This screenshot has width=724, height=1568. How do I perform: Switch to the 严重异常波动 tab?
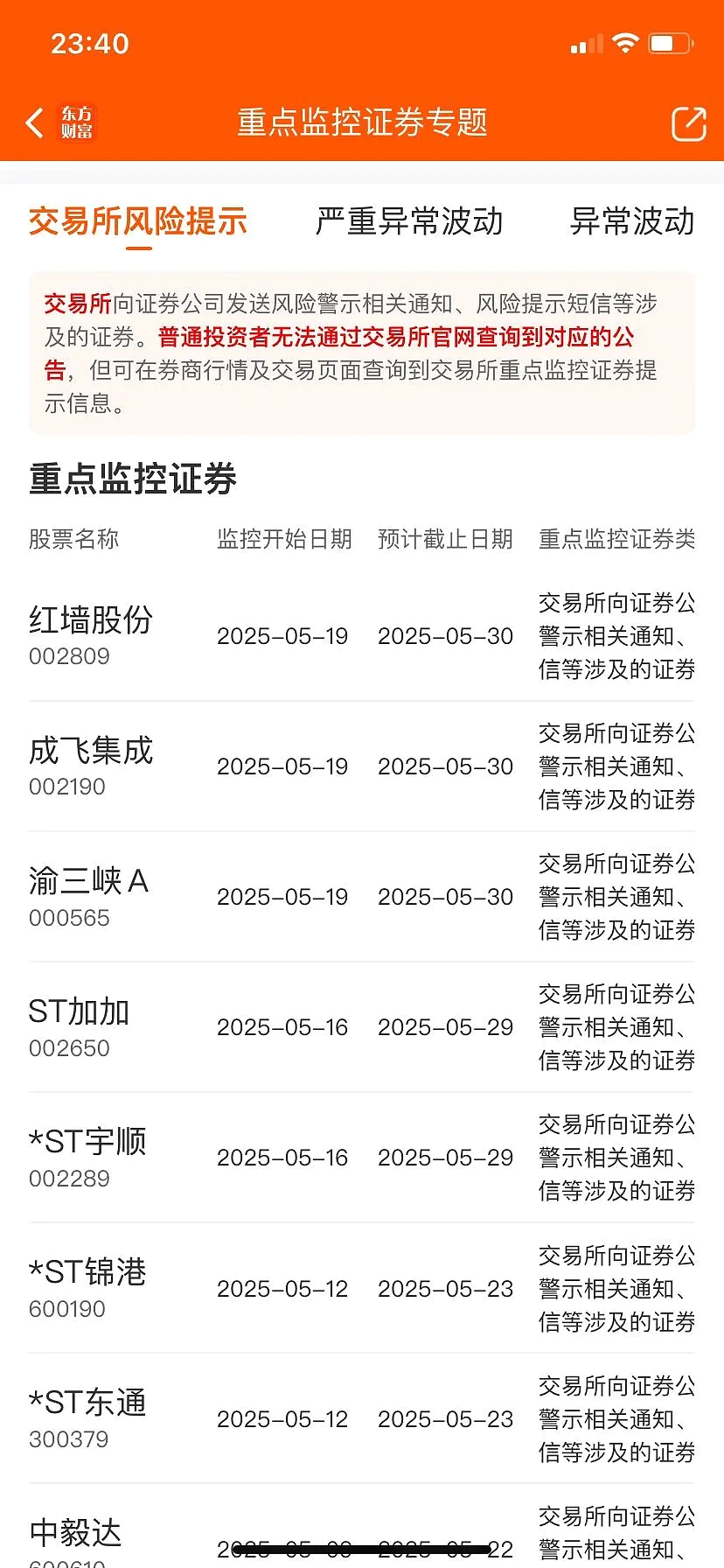coord(409,221)
